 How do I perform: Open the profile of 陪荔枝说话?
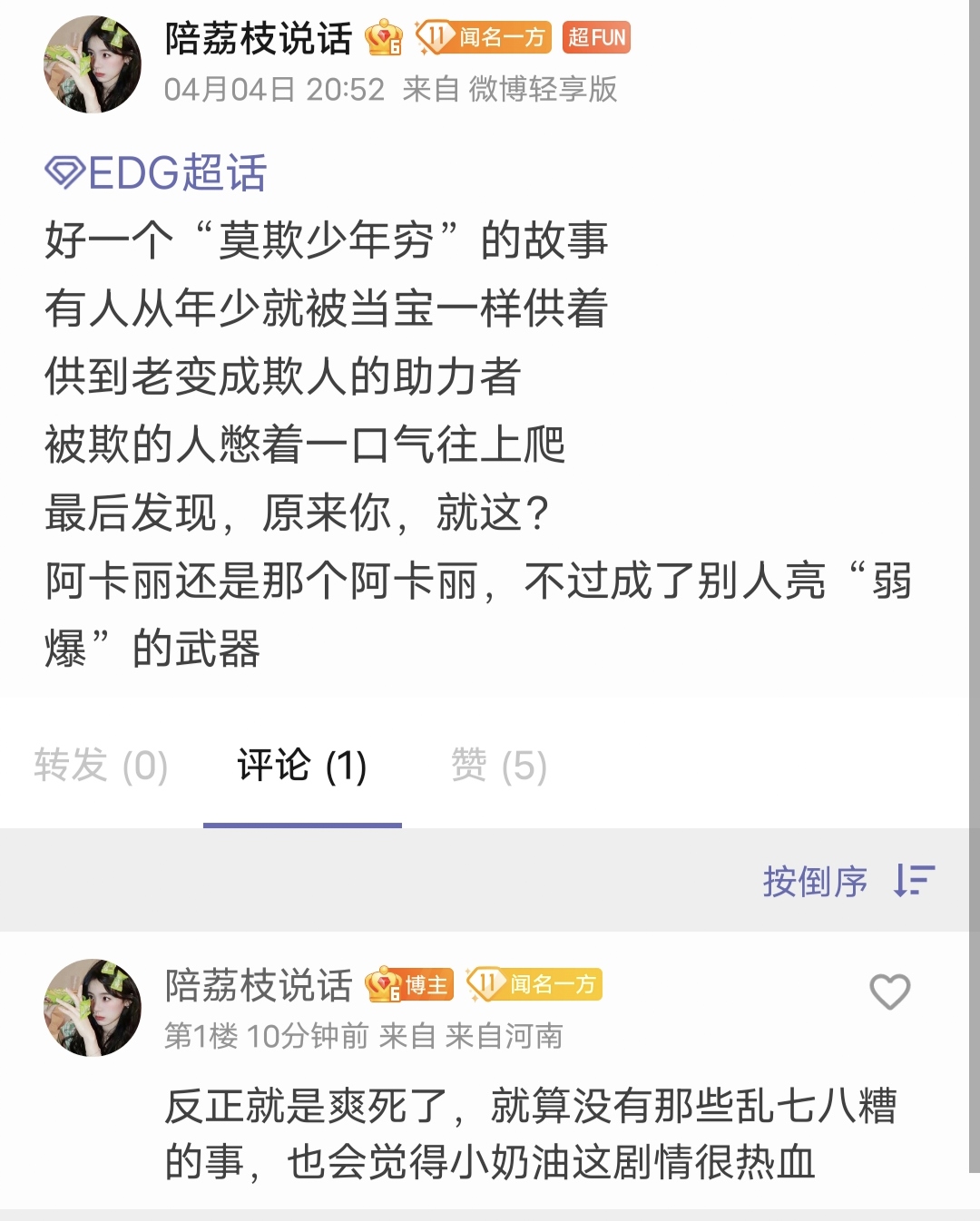256,40
